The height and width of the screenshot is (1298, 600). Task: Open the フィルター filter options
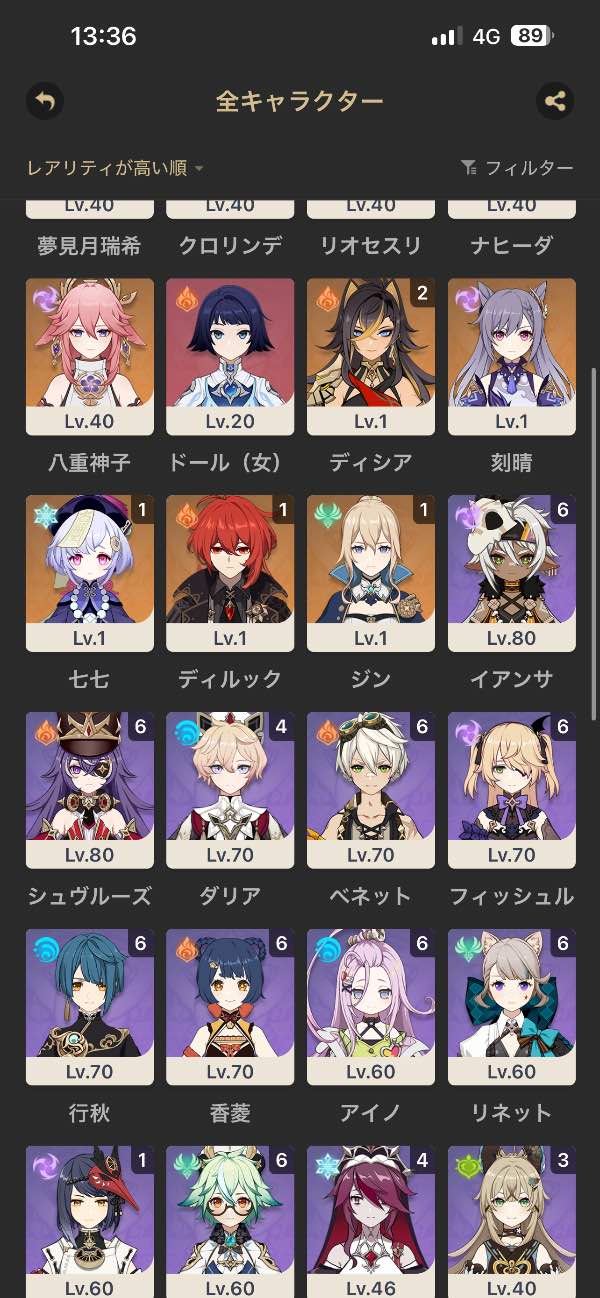pyautogui.click(x=517, y=168)
